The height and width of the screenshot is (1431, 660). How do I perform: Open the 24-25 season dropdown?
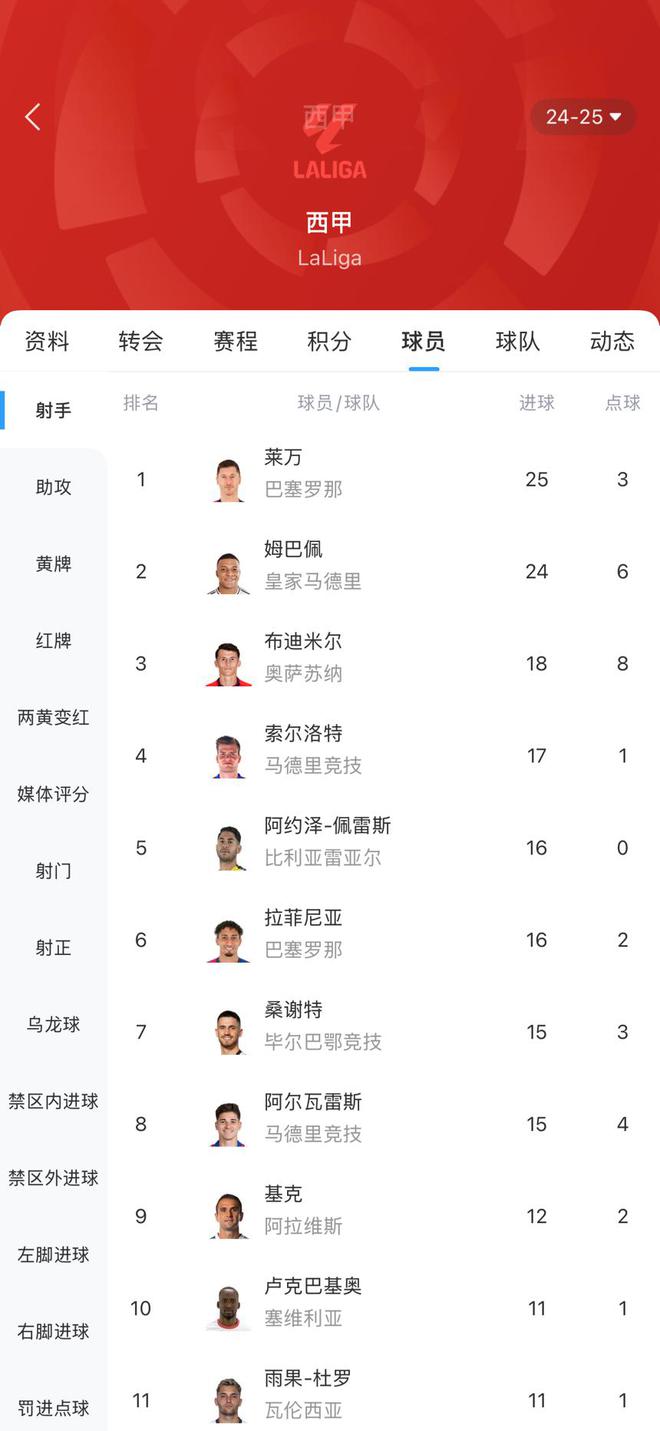click(584, 117)
